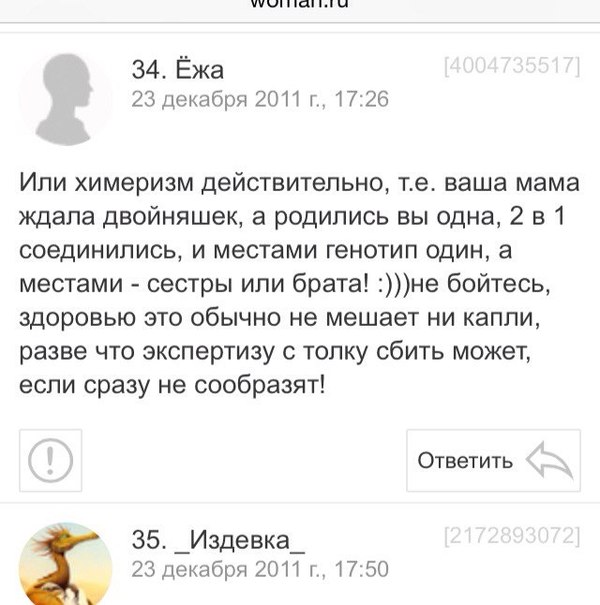Open comment ID 4004735517 link
The width and height of the screenshot is (600, 605).
[511, 67]
